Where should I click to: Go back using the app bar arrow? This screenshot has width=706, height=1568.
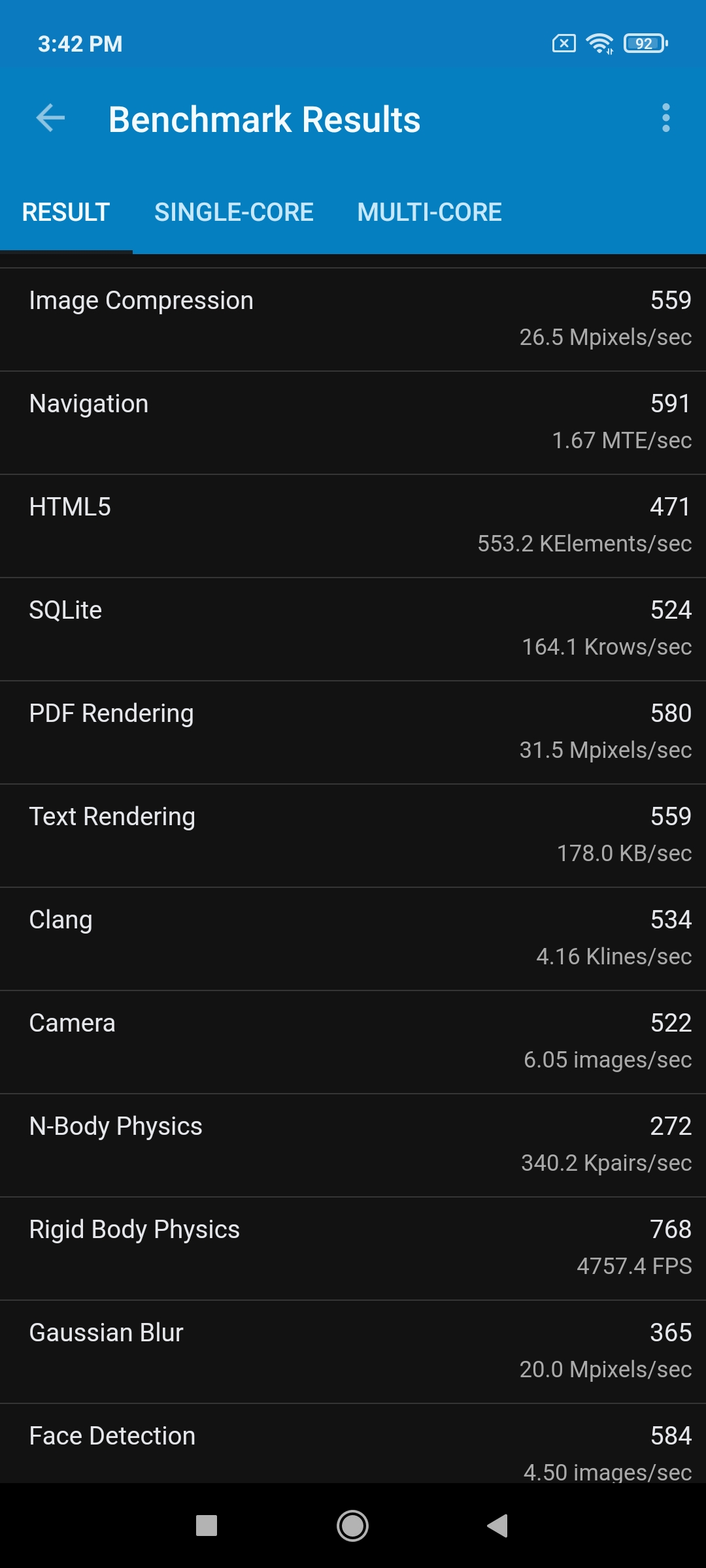[50, 118]
